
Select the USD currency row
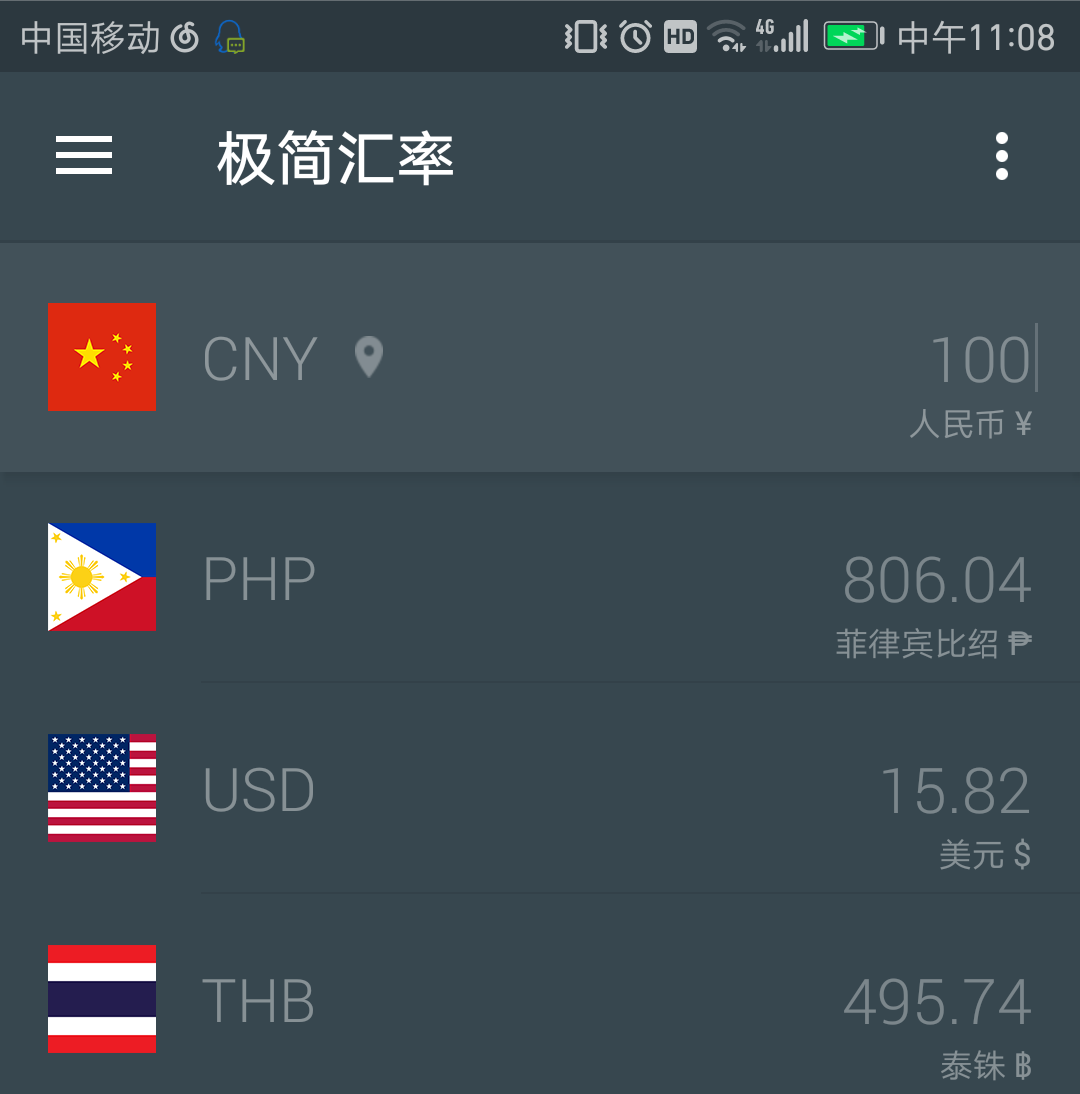click(x=259, y=790)
